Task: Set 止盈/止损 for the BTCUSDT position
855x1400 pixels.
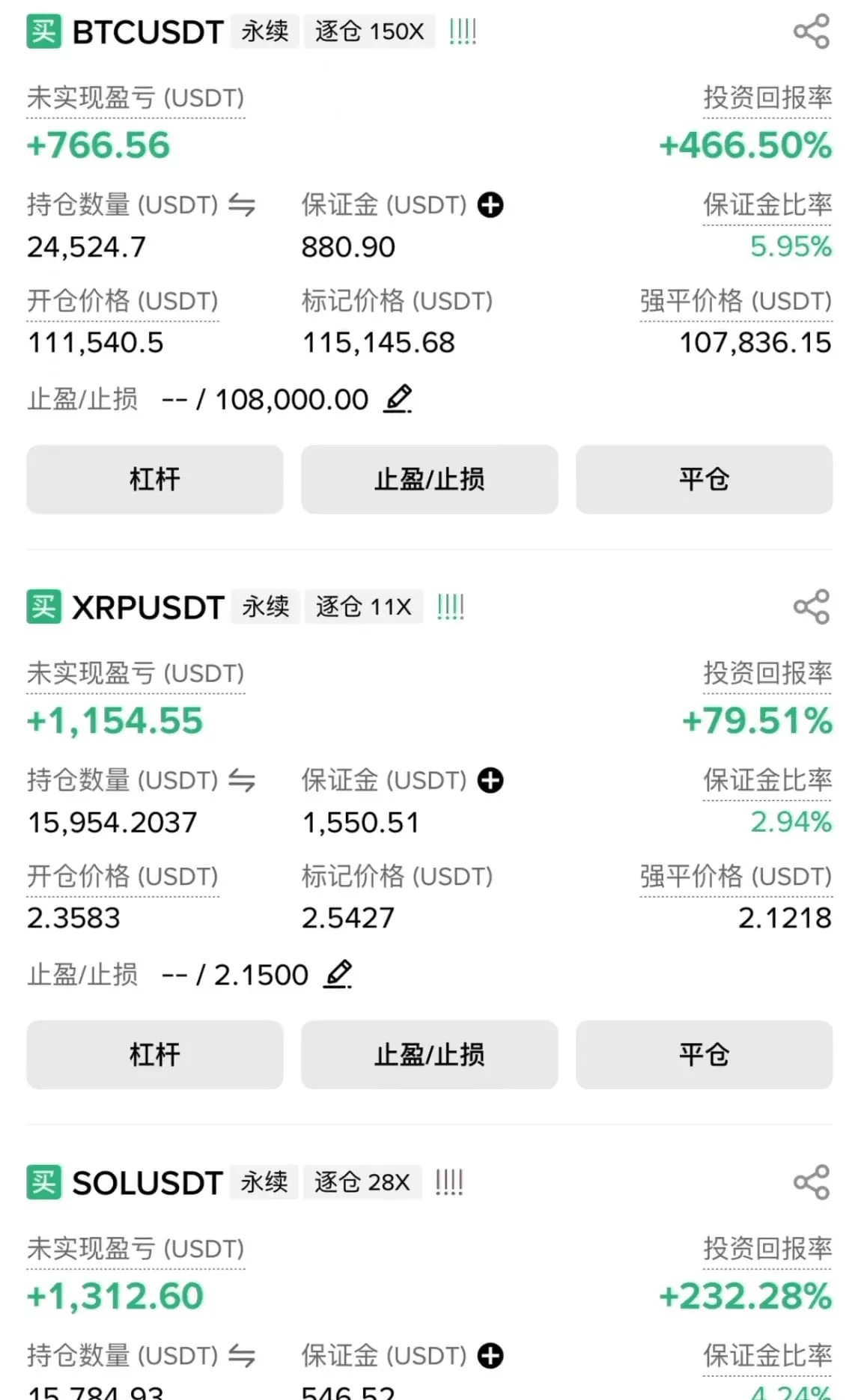Action: [429, 479]
